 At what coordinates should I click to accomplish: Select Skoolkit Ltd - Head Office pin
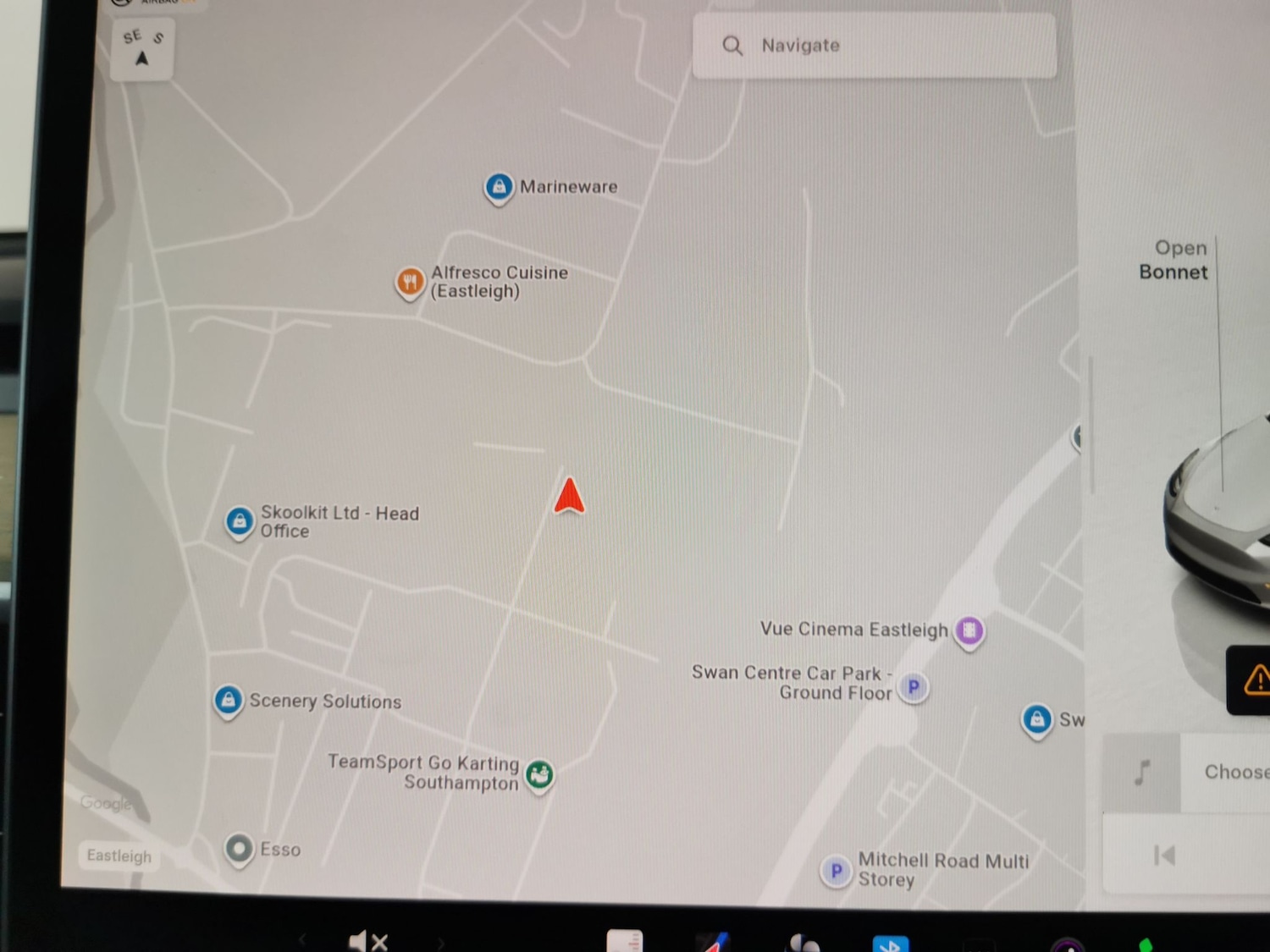[240, 521]
